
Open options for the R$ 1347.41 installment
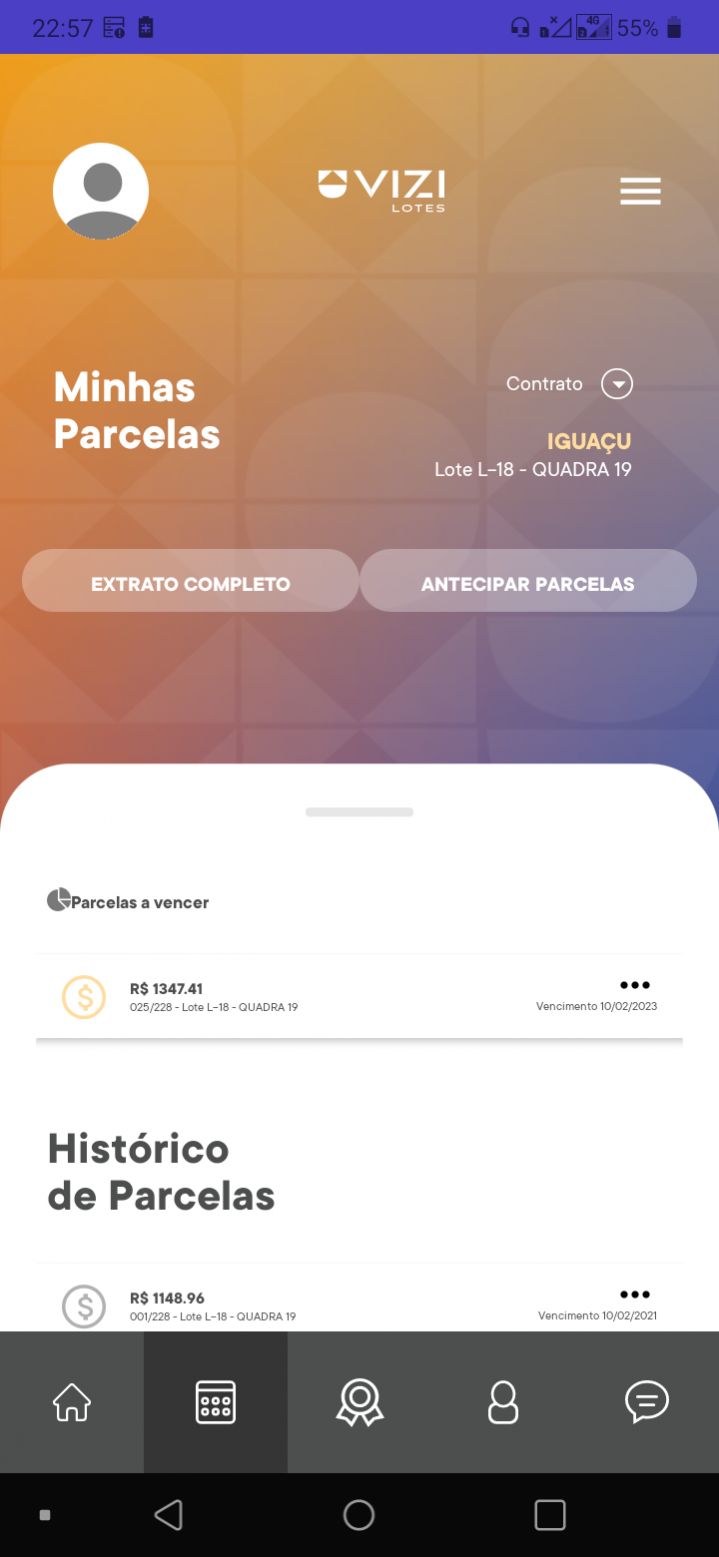tap(635, 985)
